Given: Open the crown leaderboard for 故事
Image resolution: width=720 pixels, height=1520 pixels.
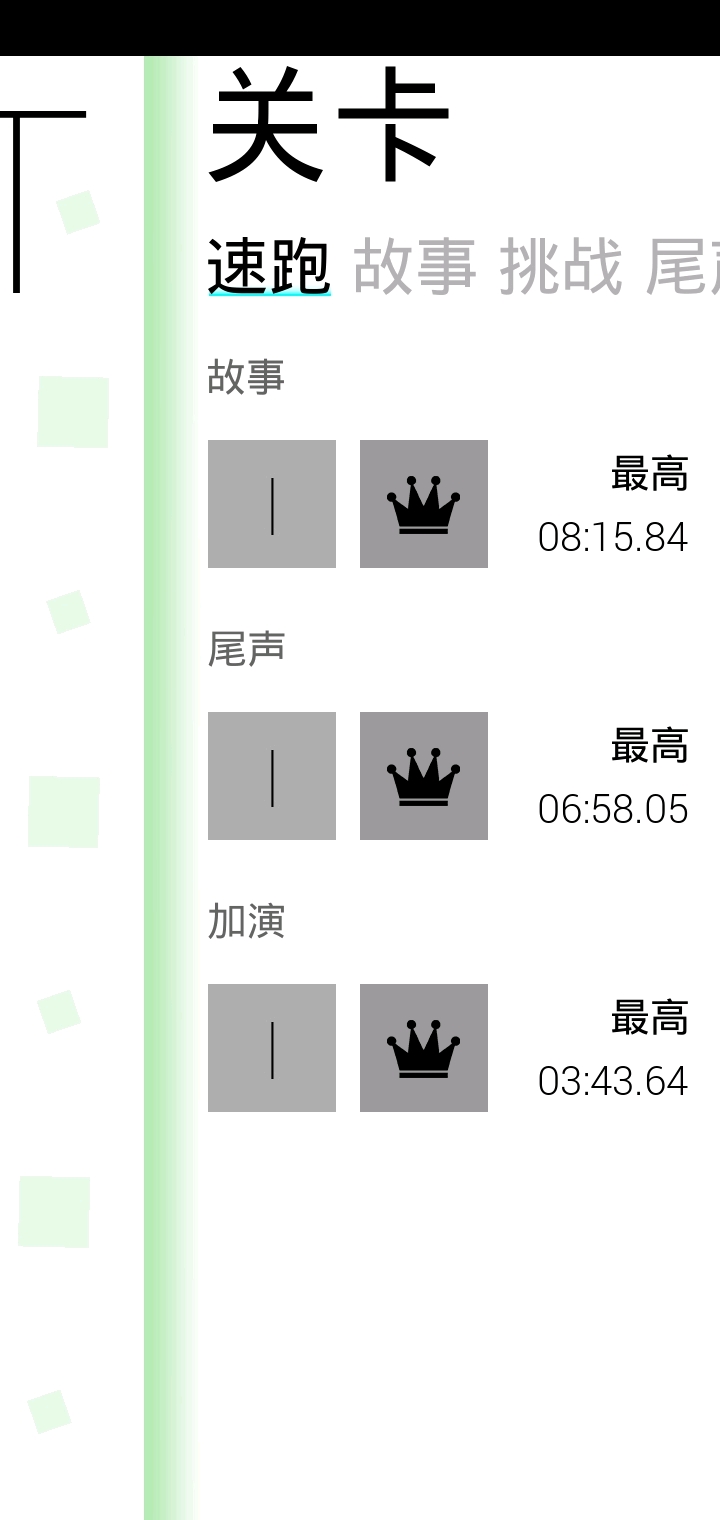Looking at the screenshot, I should pyautogui.click(x=424, y=504).
